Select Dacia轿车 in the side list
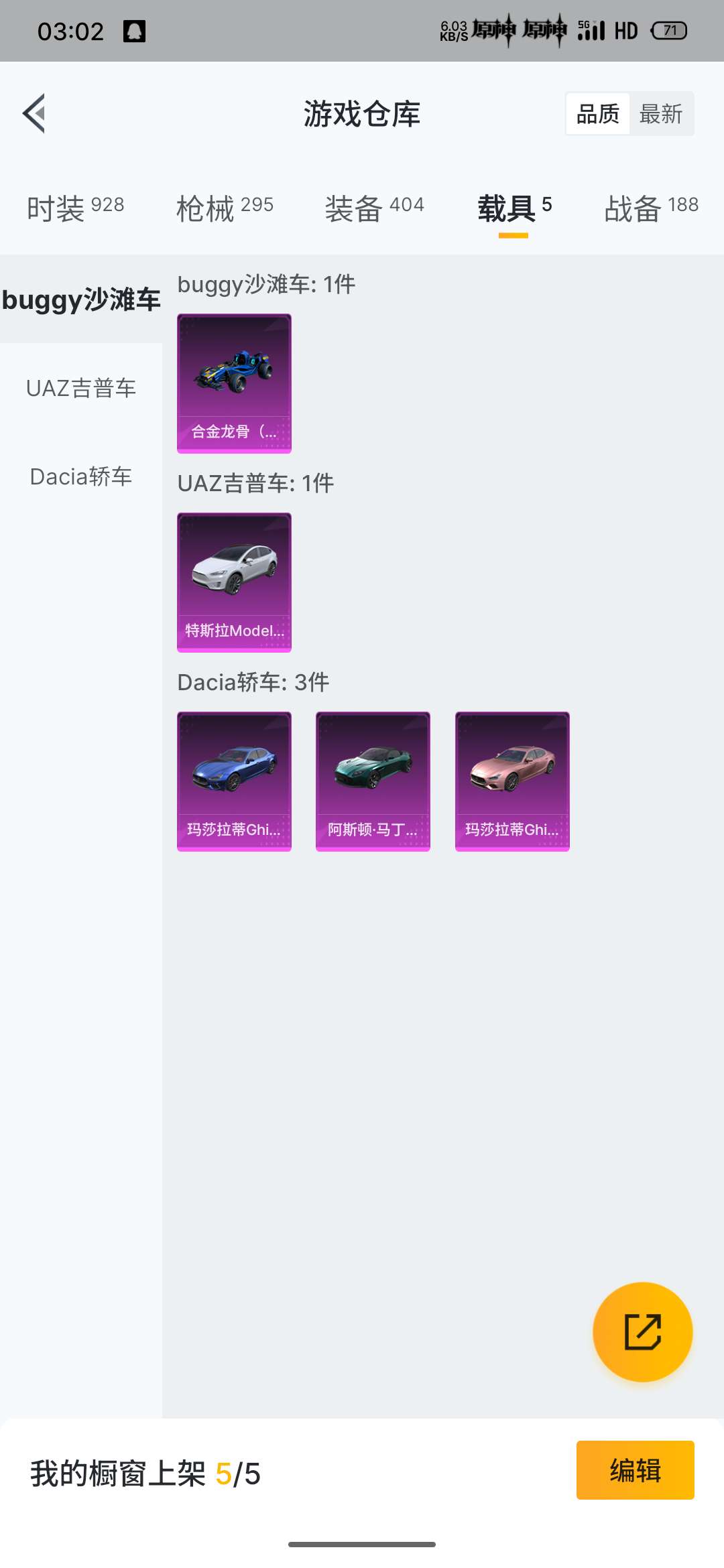724x1568 pixels. tap(81, 476)
